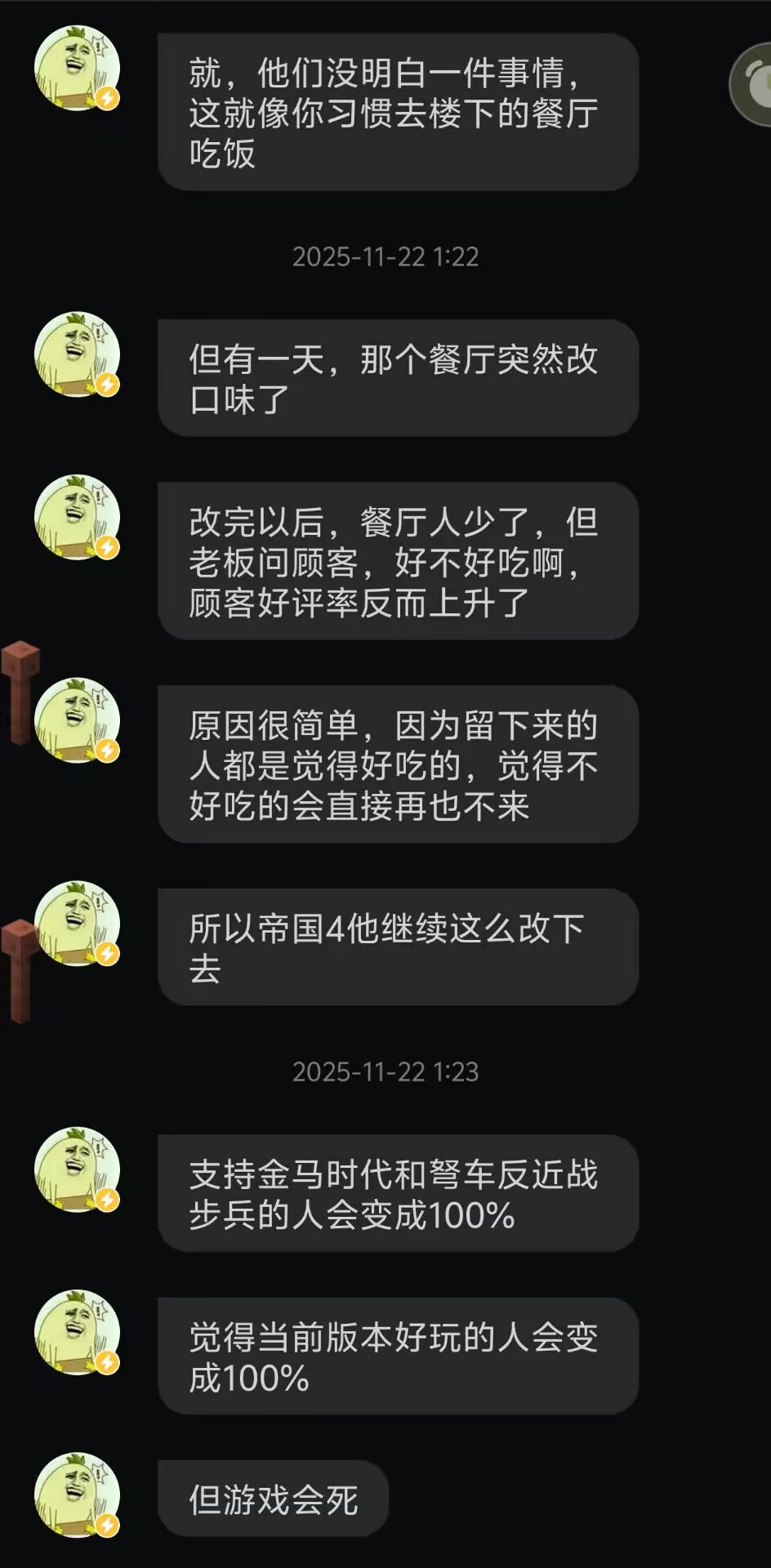Open sender's avatar beside "但游戏会死"
Viewport: 771px width, 1568px height.
[x=77, y=1494]
